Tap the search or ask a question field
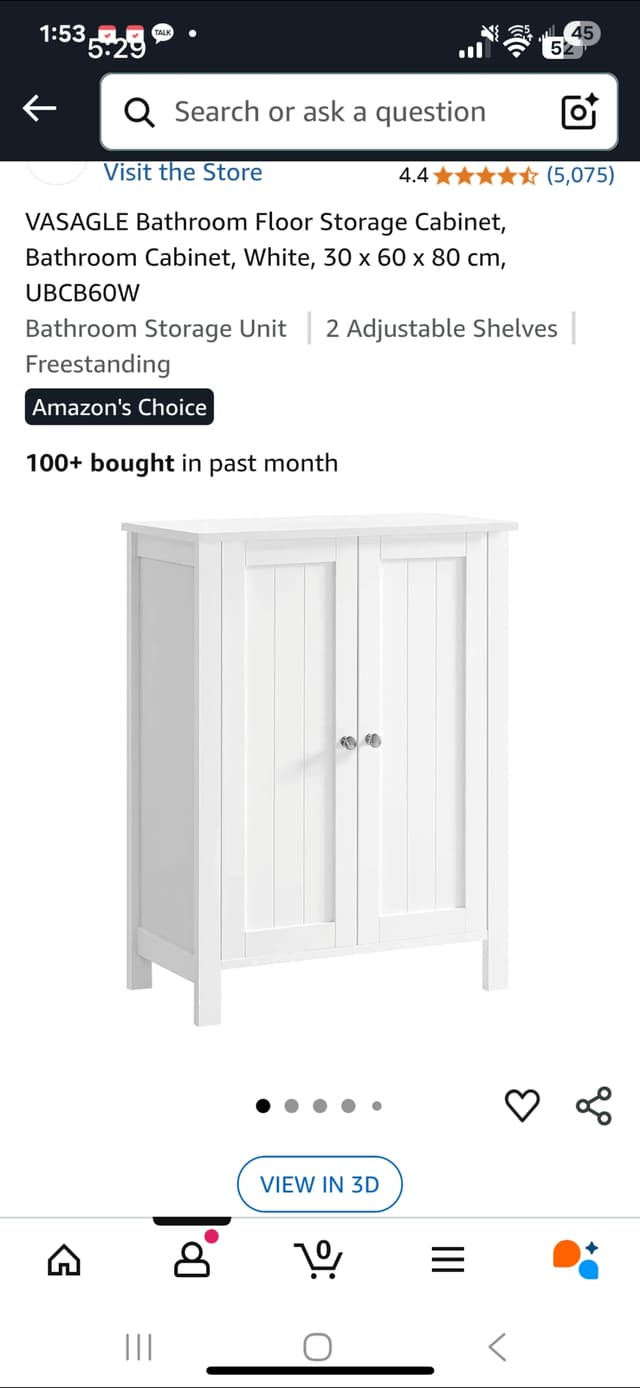Image resolution: width=640 pixels, height=1388 pixels. (330, 112)
